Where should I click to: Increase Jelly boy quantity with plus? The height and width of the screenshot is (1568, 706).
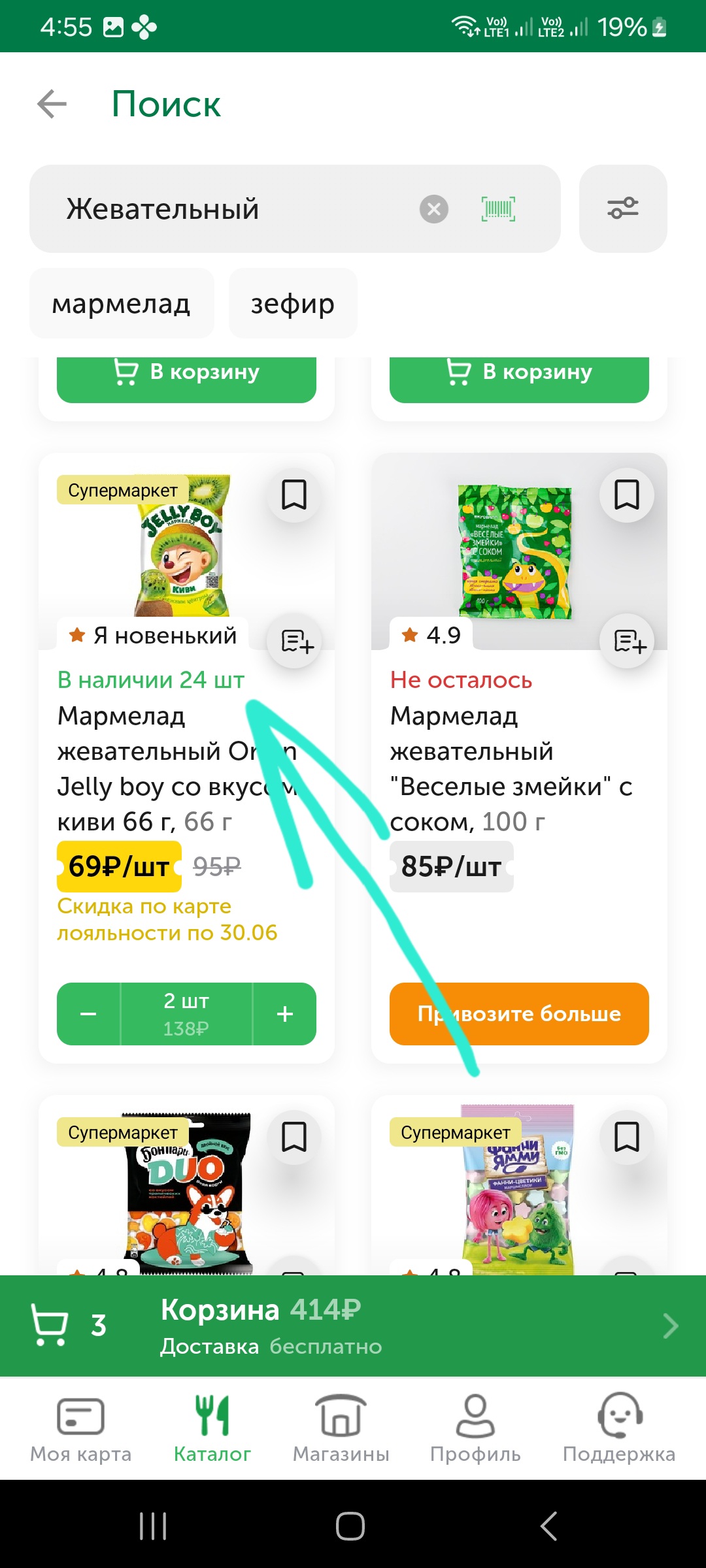[x=285, y=1014]
